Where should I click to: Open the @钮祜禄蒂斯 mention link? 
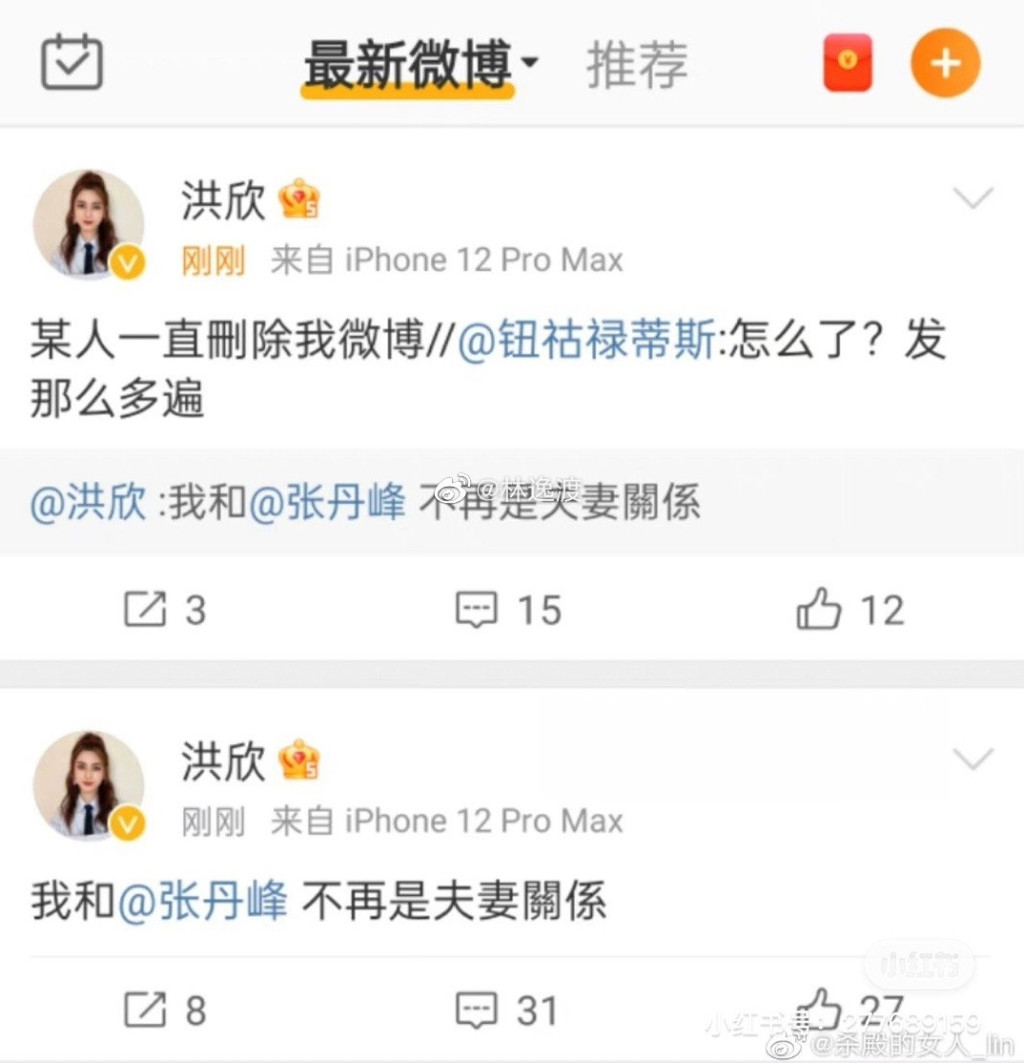(x=587, y=343)
